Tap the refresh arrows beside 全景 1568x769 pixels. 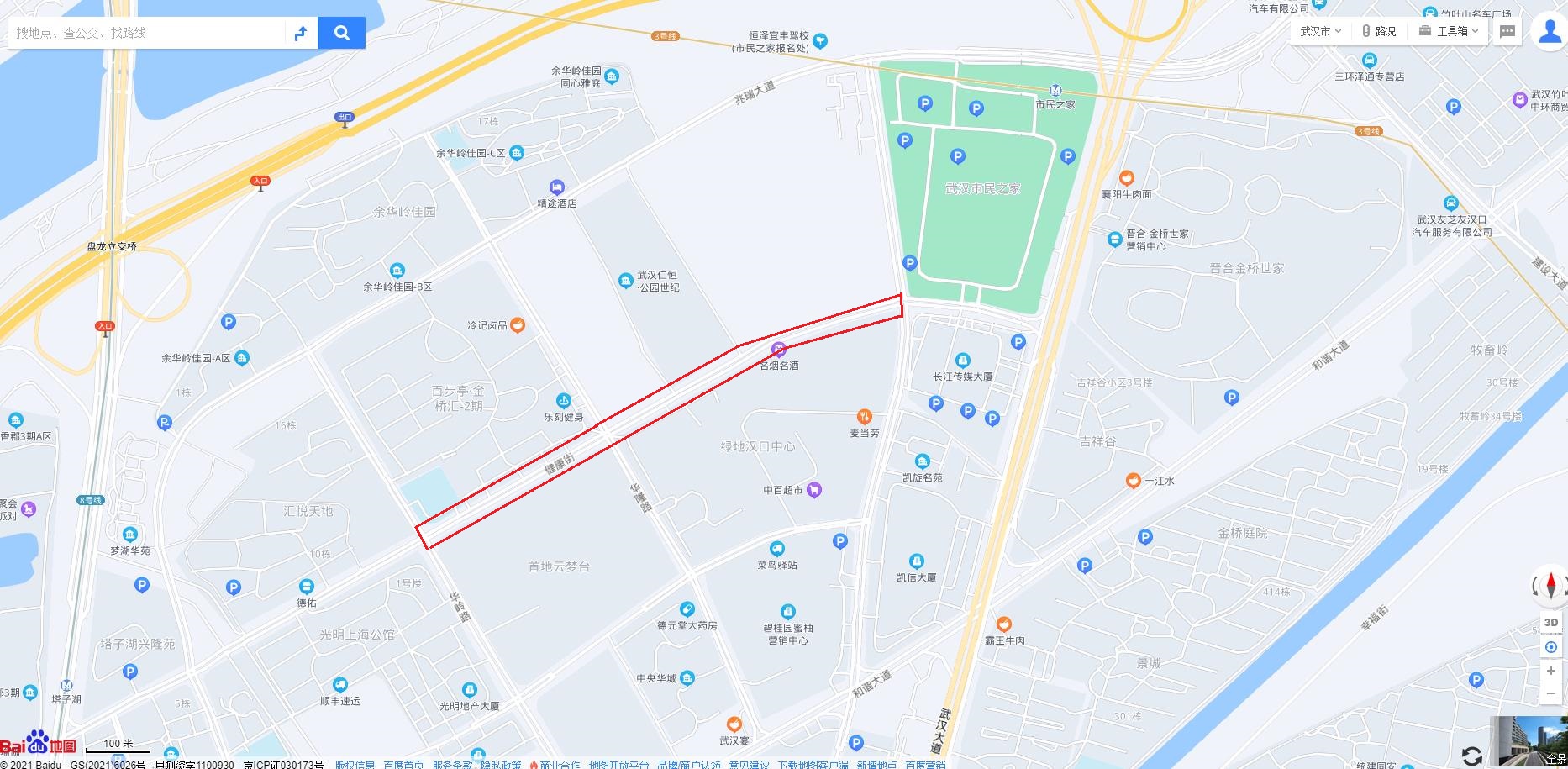[x=1471, y=756]
